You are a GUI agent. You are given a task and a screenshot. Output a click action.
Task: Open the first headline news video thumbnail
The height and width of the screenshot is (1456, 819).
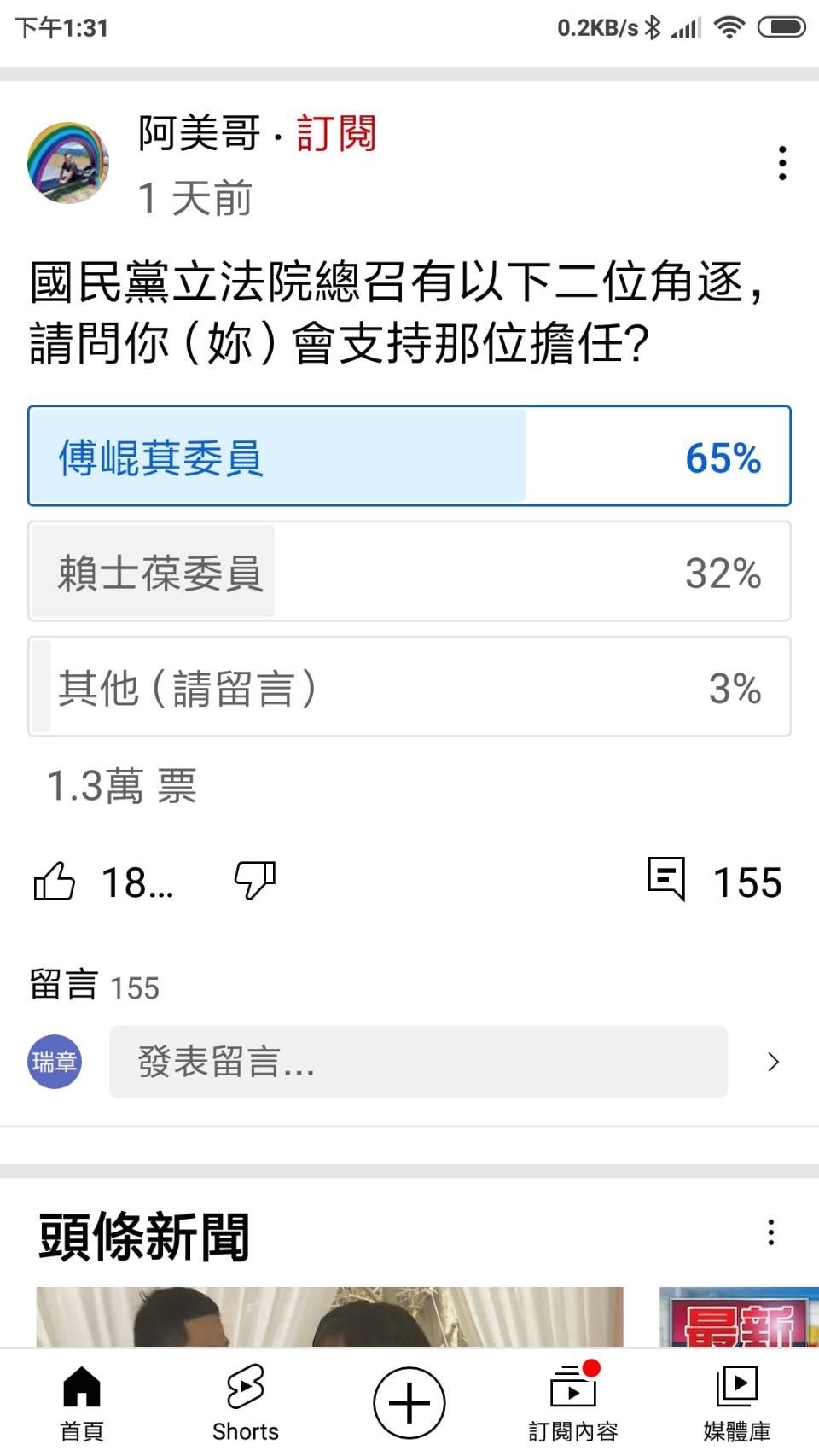[x=329, y=1317]
